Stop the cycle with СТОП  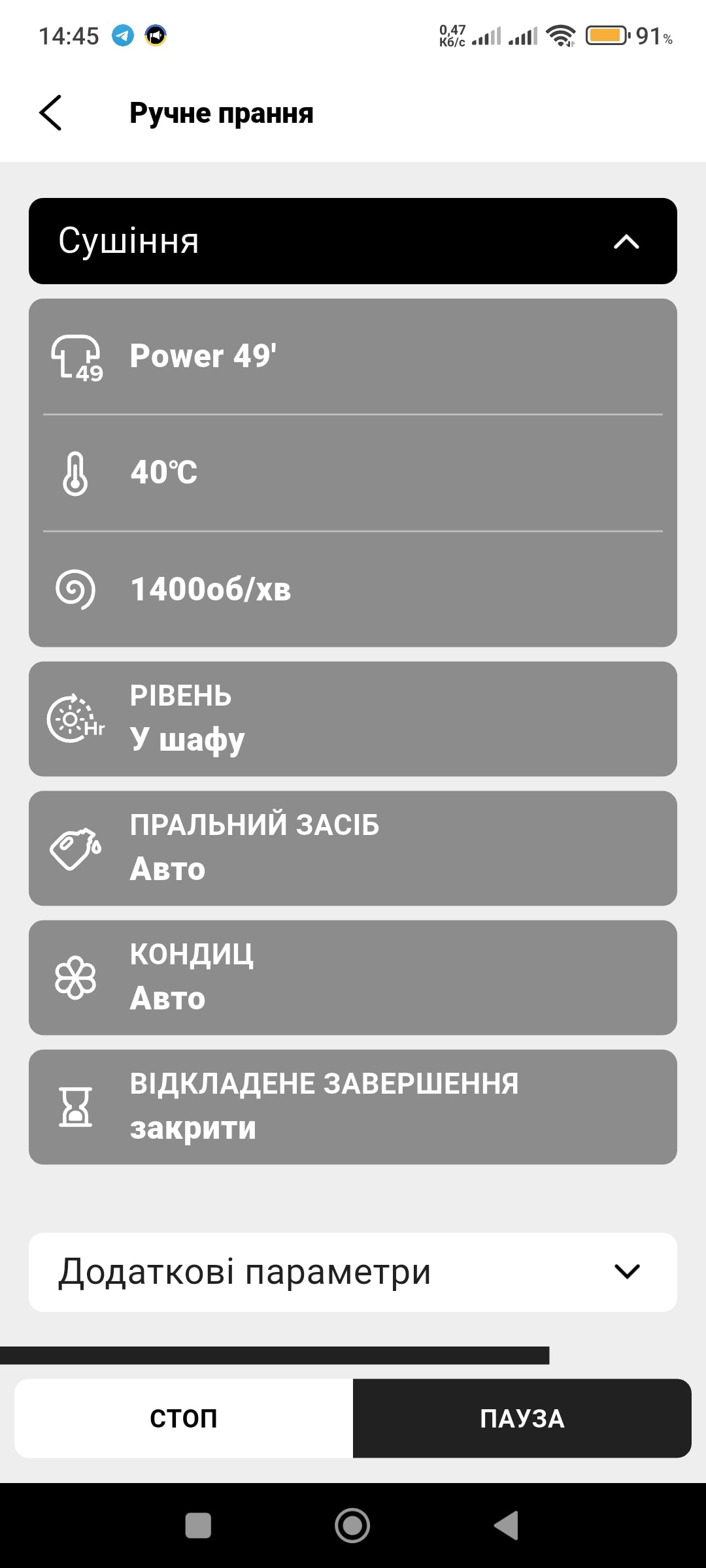[184, 1418]
